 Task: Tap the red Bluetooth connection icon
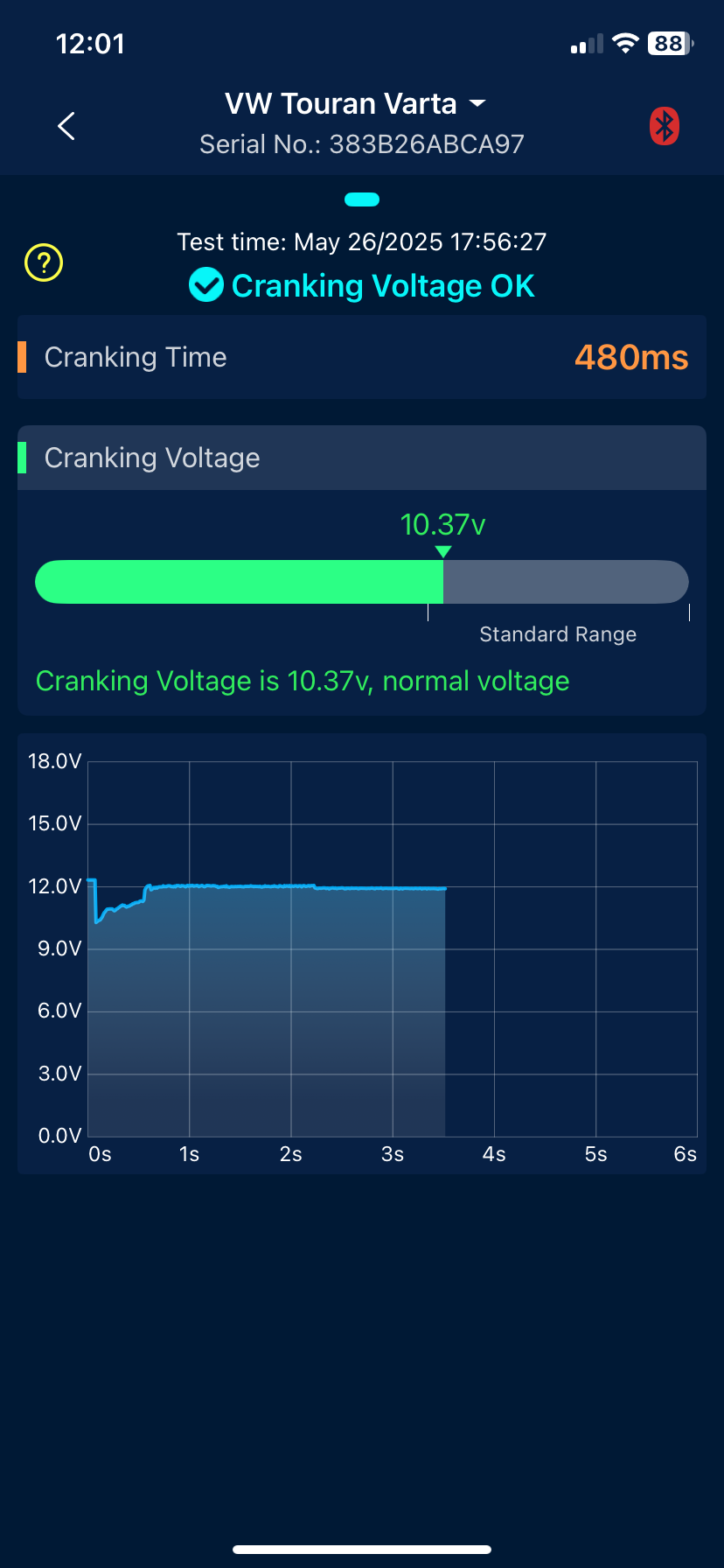(x=665, y=126)
